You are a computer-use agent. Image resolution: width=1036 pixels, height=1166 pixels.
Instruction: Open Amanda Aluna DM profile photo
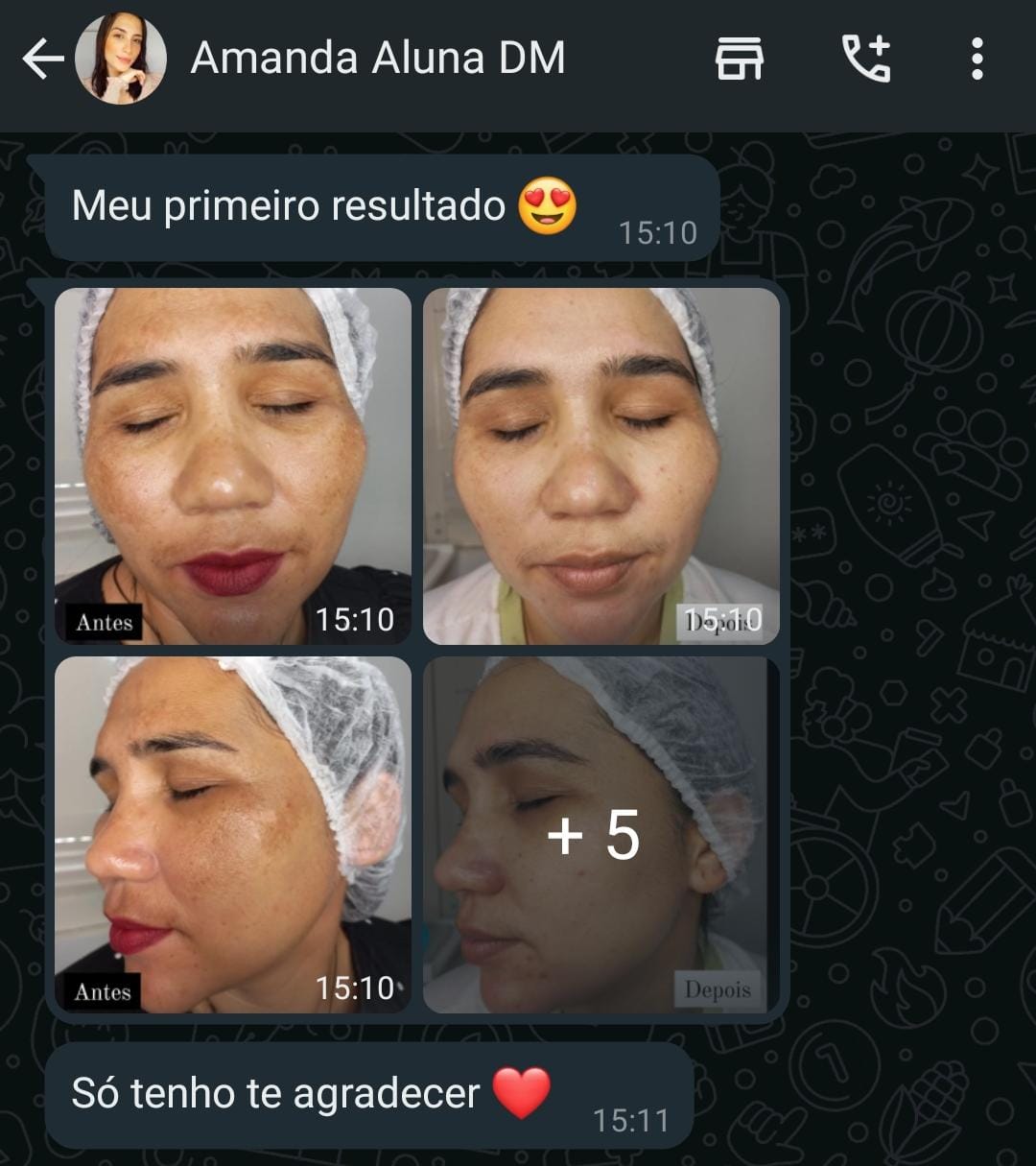122,59
